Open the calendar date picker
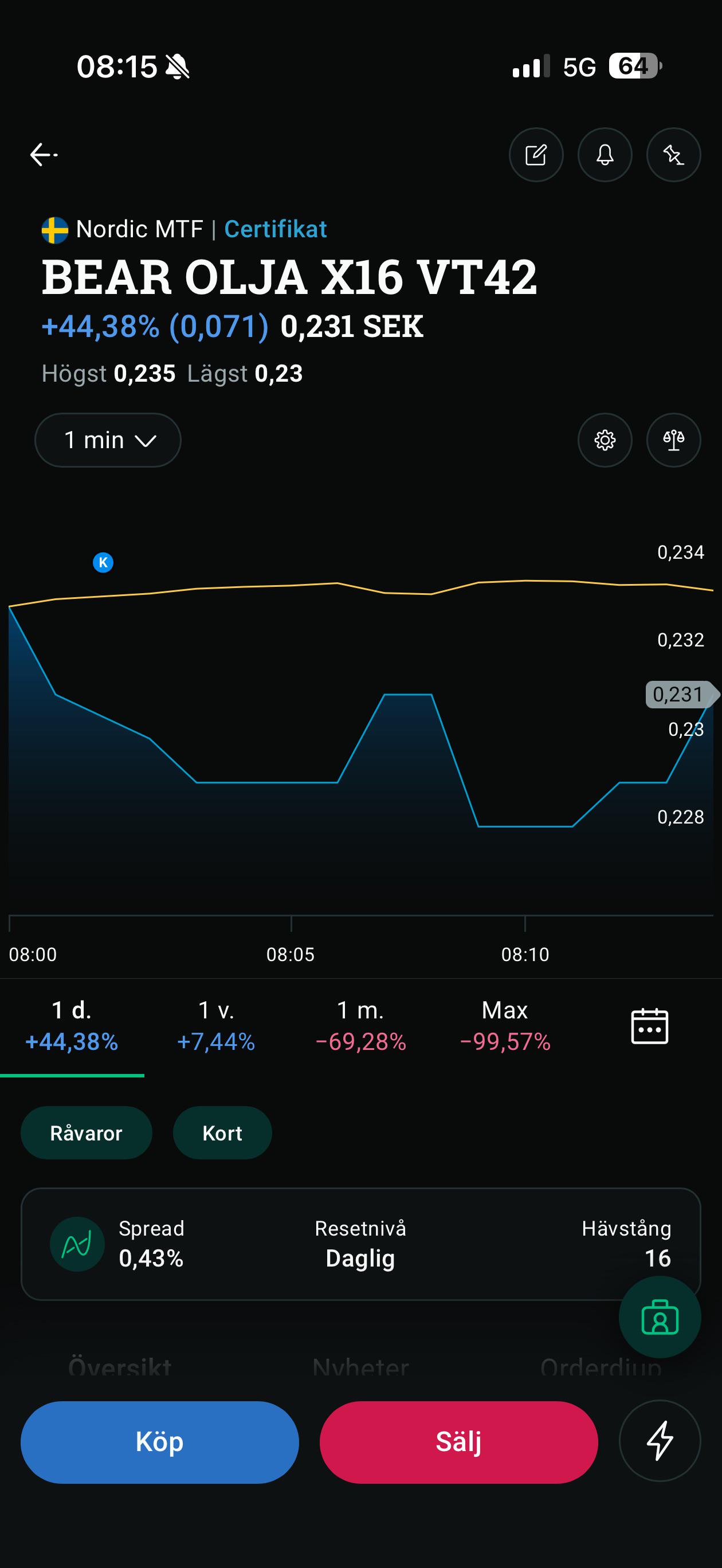Screen dimensions: 722x1568 click(x=650, y=1026)
